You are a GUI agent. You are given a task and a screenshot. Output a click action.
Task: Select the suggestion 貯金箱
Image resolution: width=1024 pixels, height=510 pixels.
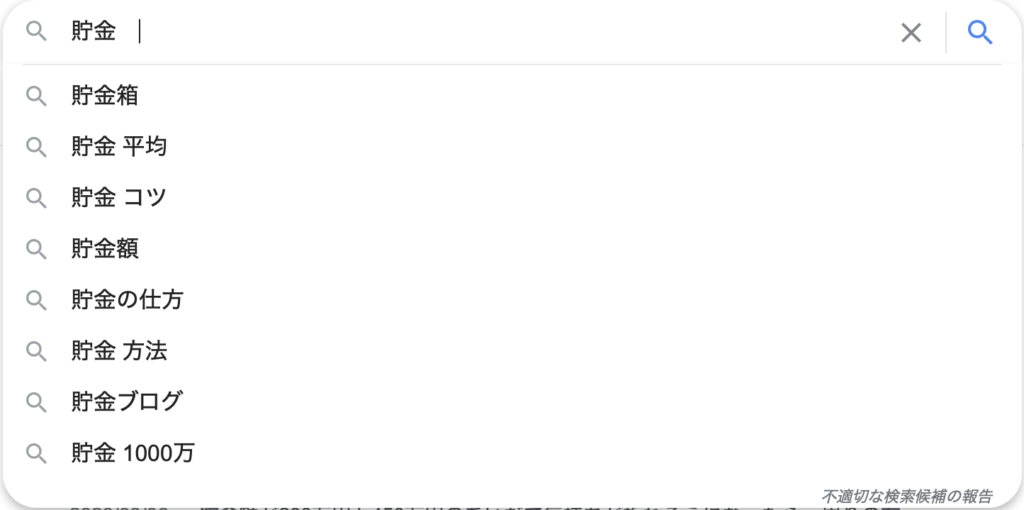click(105, 96)
